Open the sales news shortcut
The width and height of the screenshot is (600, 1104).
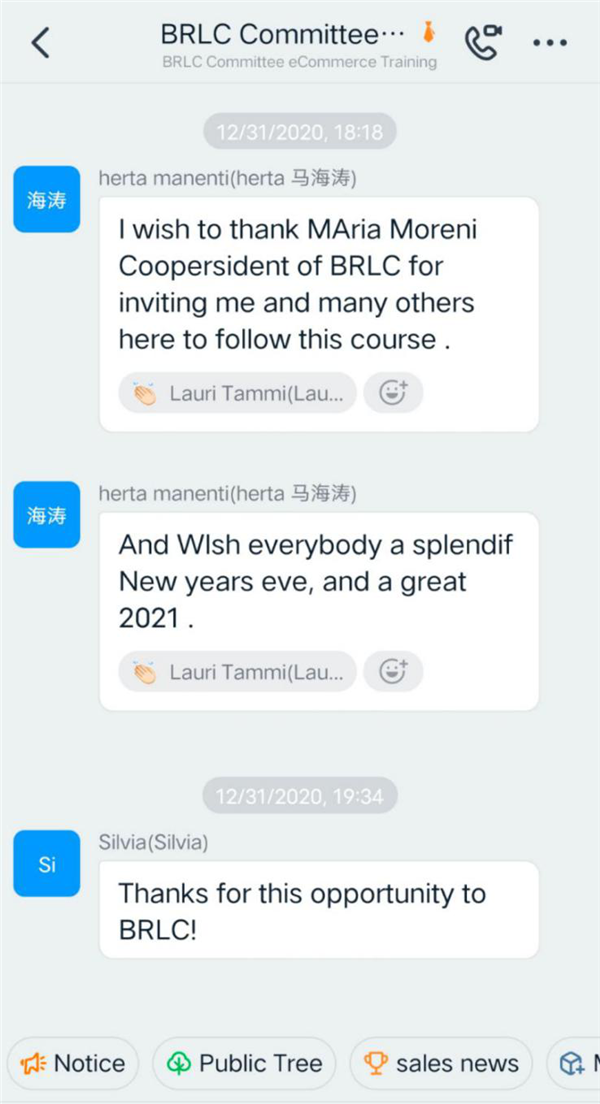coord(441,1064)
